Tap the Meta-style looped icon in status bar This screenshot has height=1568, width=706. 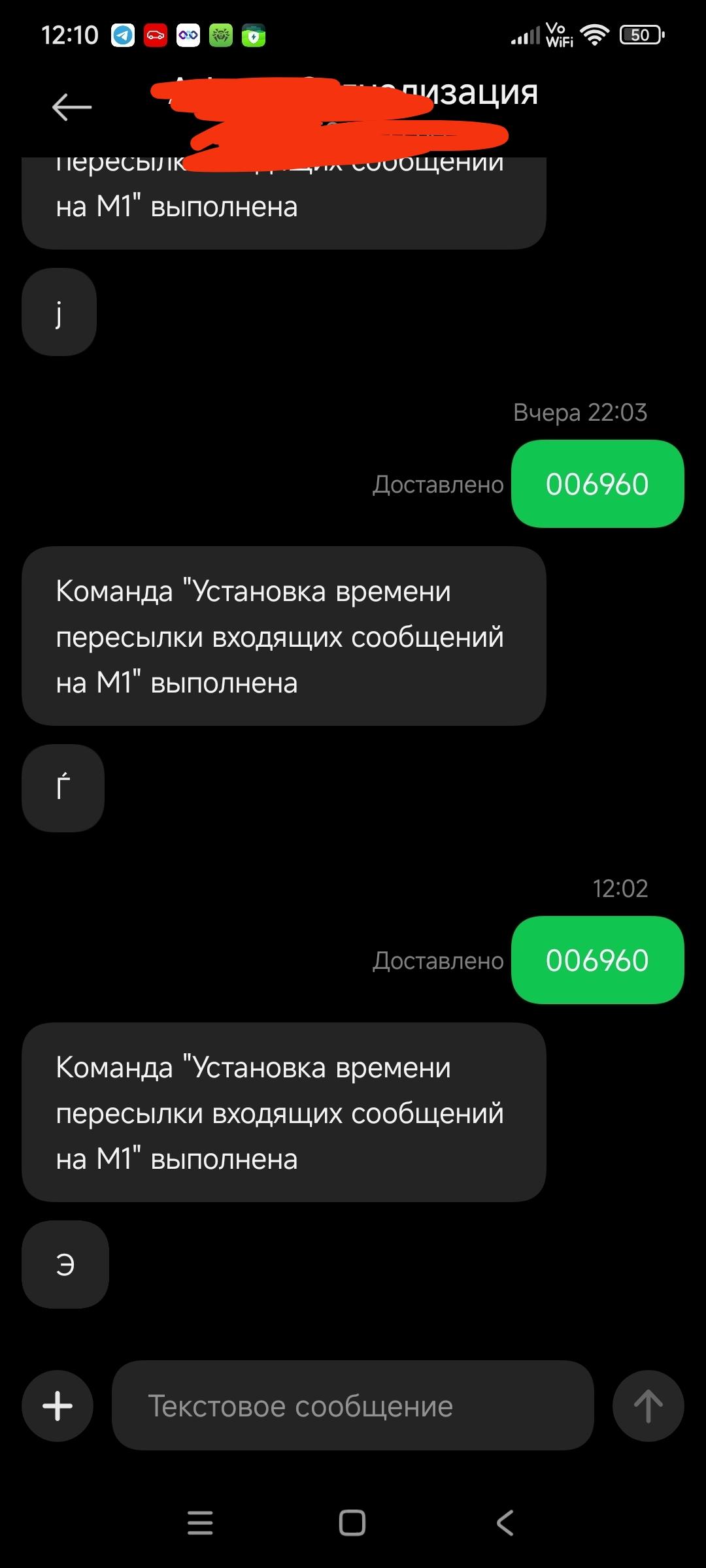click(x=188, y=34)
